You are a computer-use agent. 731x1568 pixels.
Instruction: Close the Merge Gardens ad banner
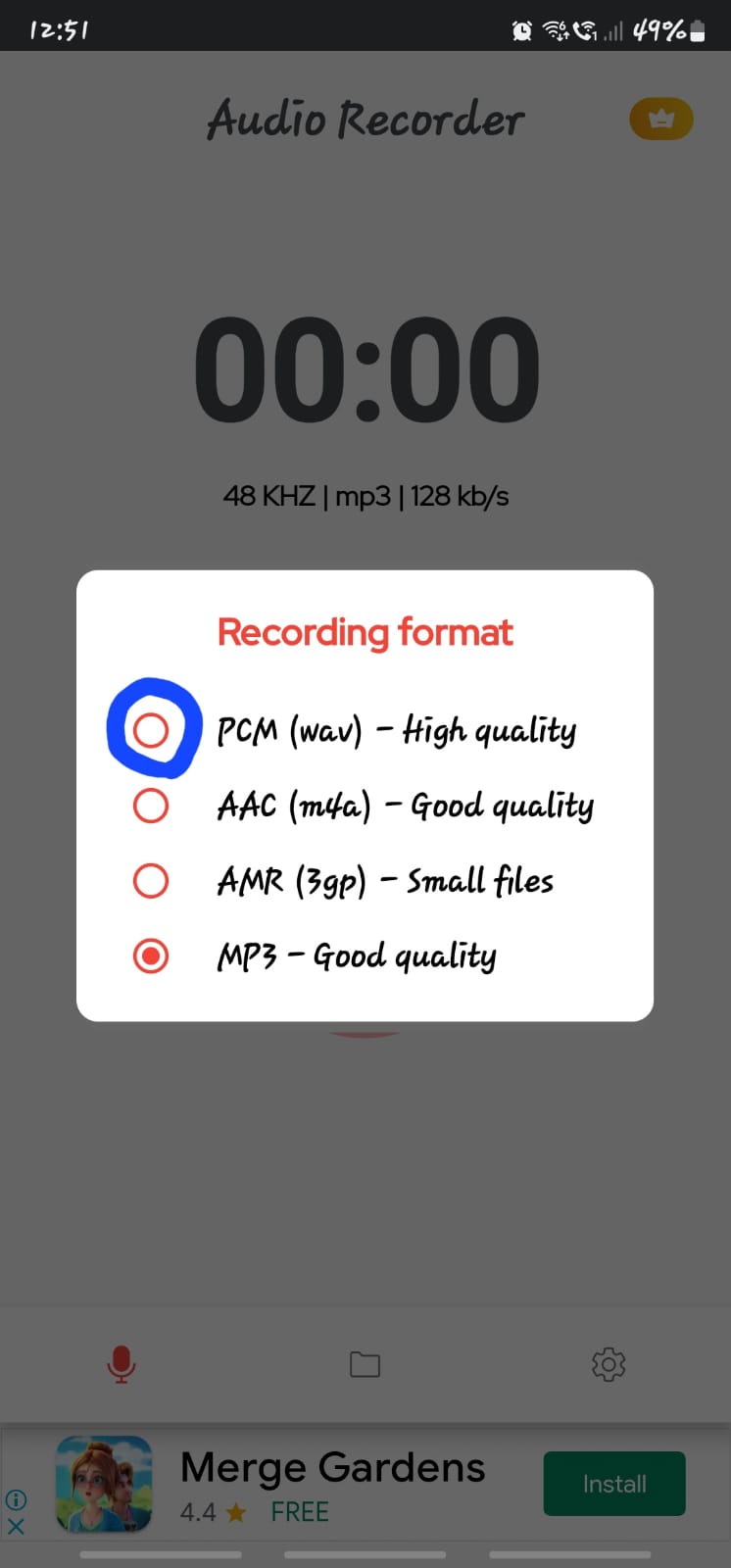[16, 1527]
